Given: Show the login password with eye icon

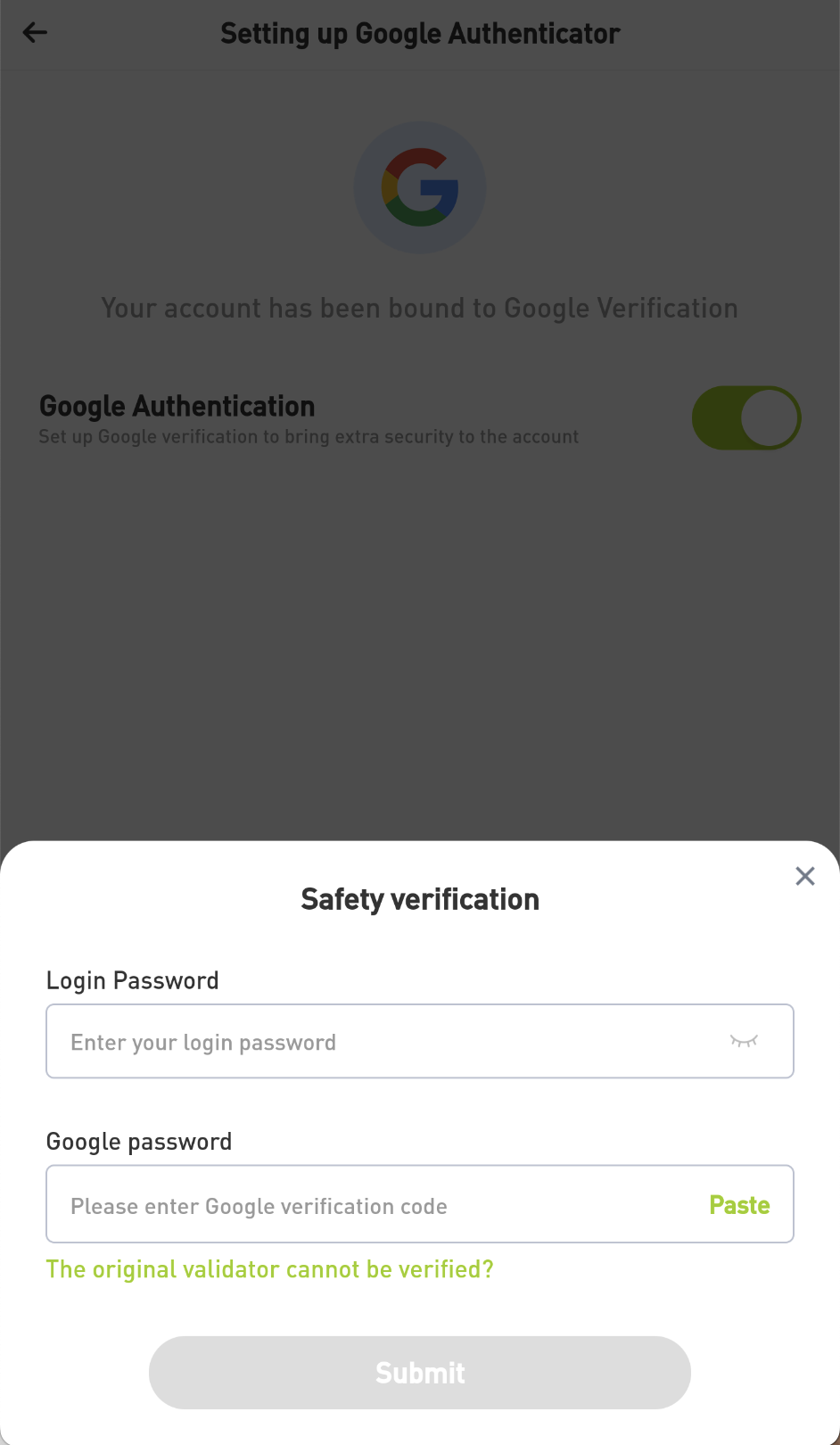Looking at the screenshot, I should [x=744, y=1041].
